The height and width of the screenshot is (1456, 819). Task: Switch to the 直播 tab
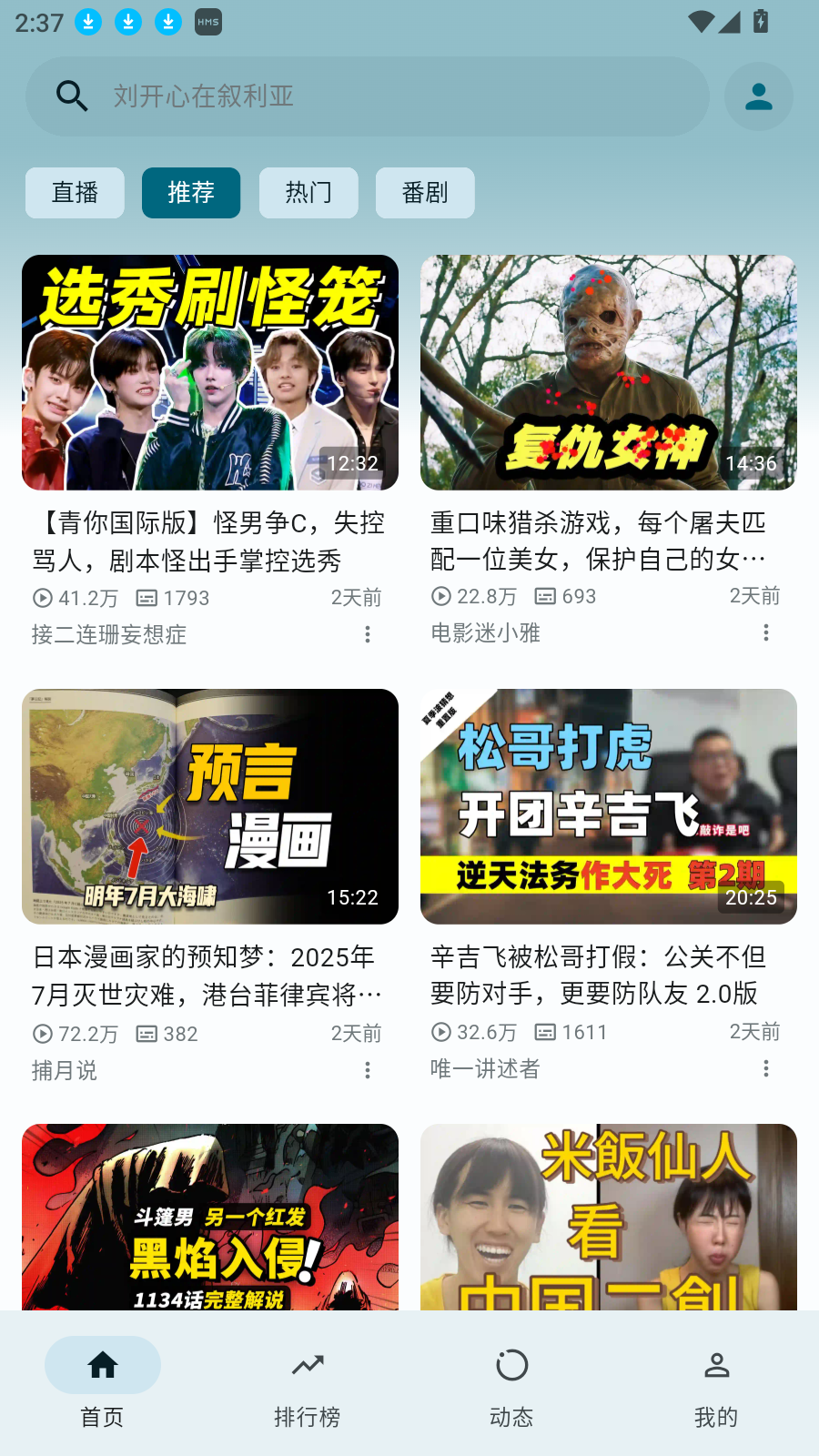click(75, 193)
